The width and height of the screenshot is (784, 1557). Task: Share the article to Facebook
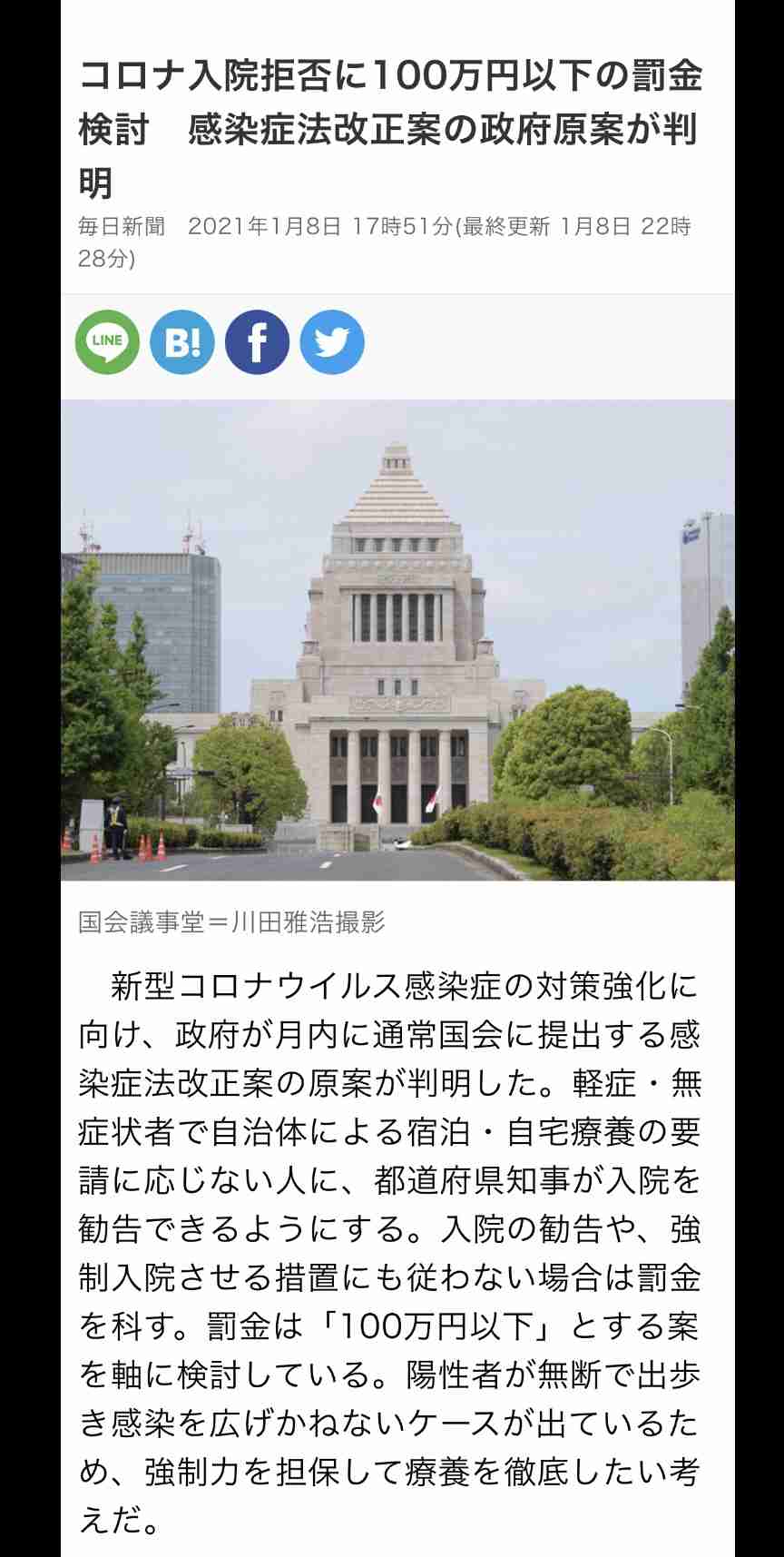(x=257, y=341)
